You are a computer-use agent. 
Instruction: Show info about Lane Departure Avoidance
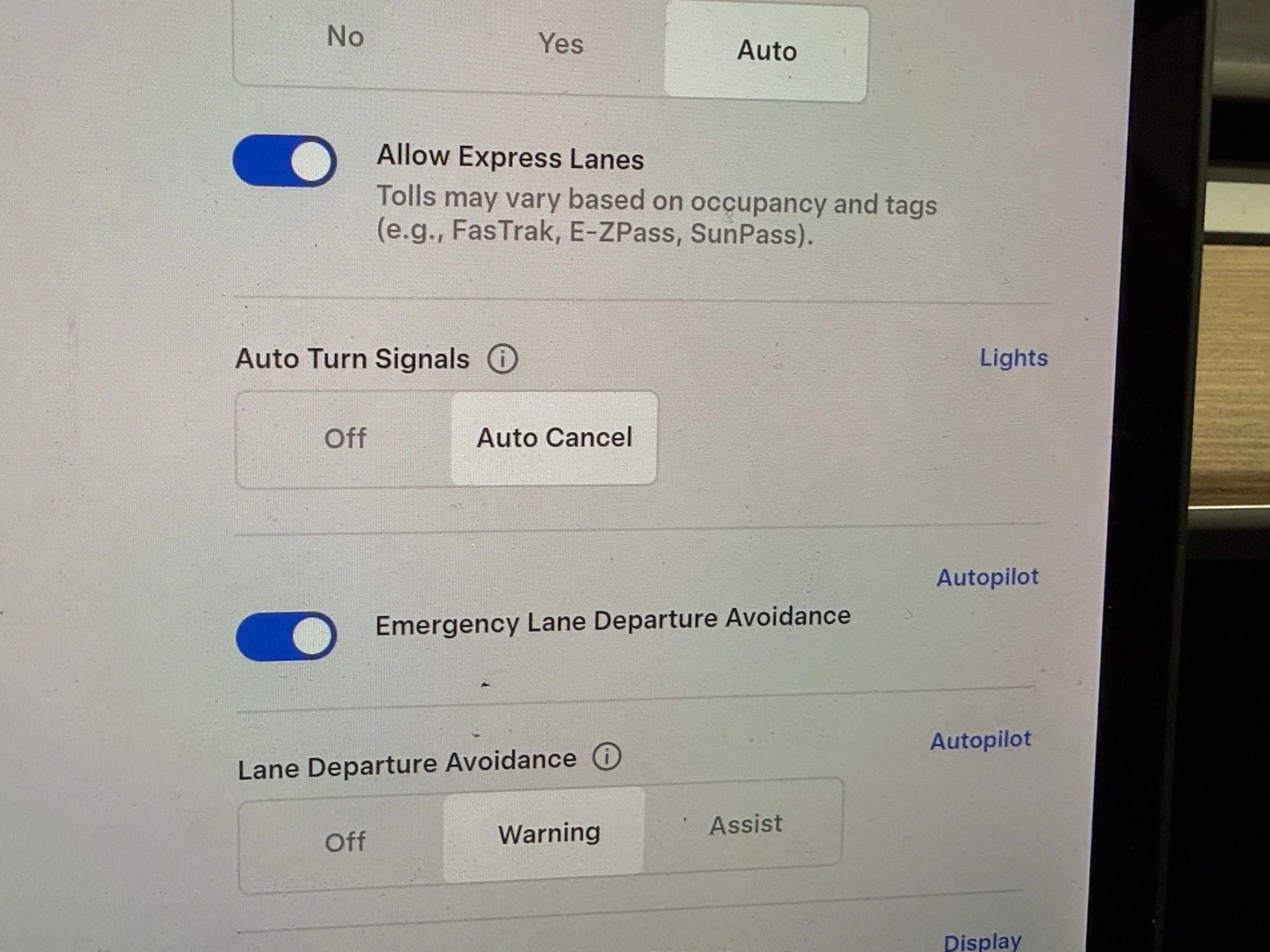tap(607, 757)
